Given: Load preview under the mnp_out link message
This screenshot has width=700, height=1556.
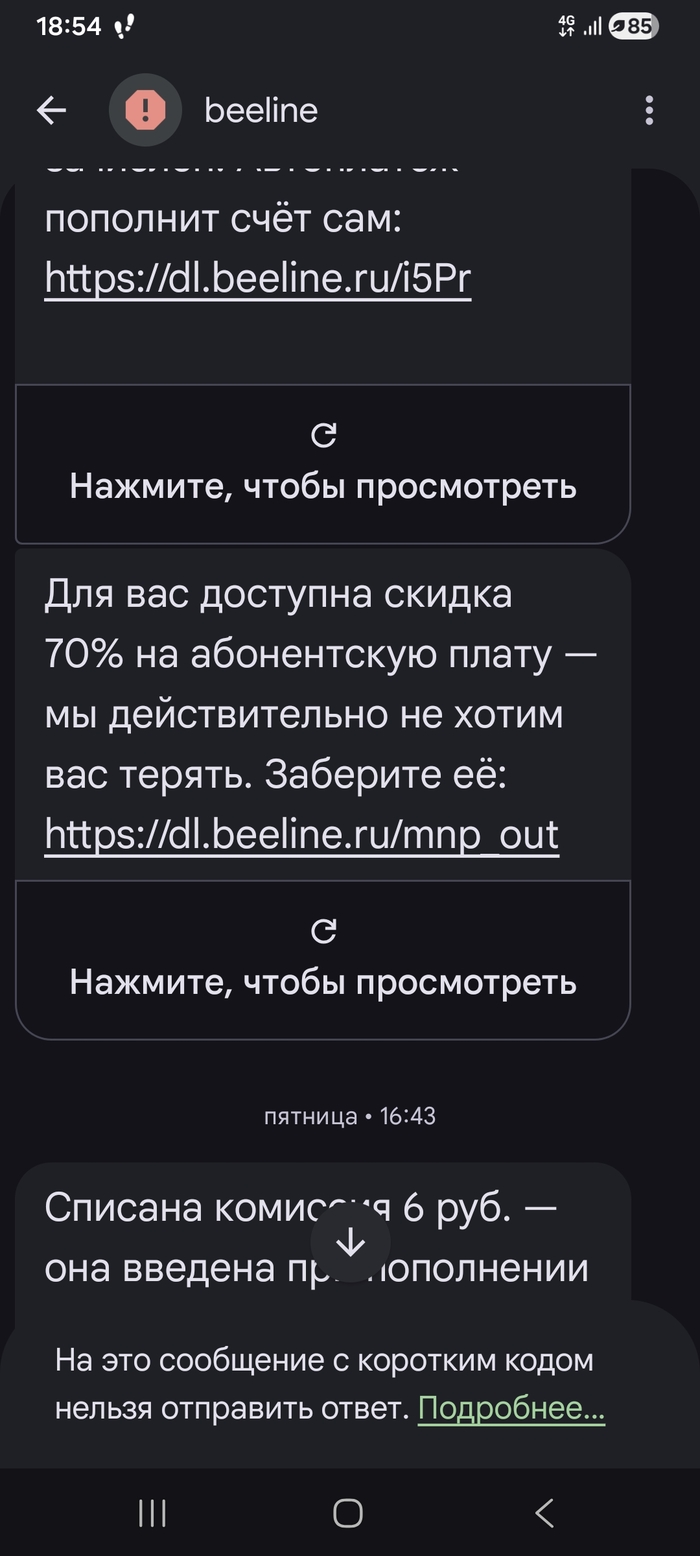Looking at the screenshot, I should click(323, 961).
